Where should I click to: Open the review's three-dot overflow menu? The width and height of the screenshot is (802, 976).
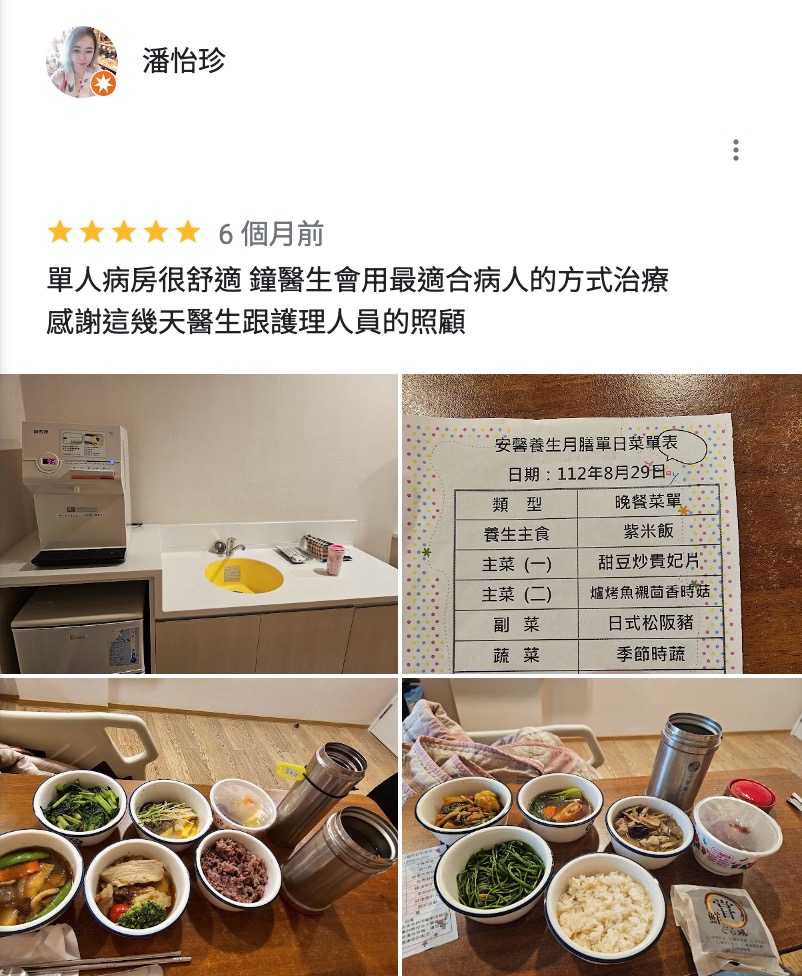click(x=736, y=151)
